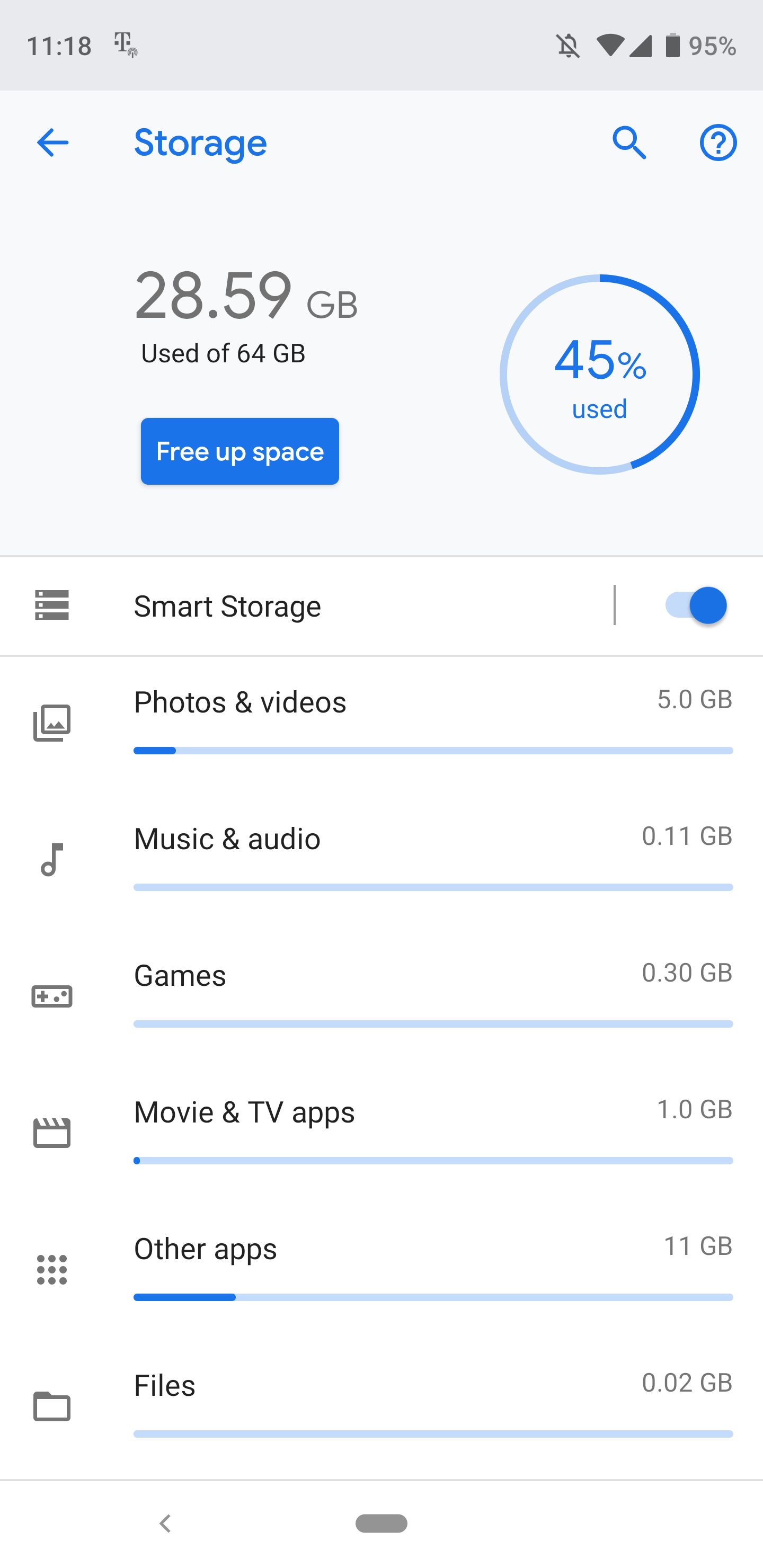Tap the system back arrow in navigation bar
The image size is (763, 1568).
(x=164, y=1524)
